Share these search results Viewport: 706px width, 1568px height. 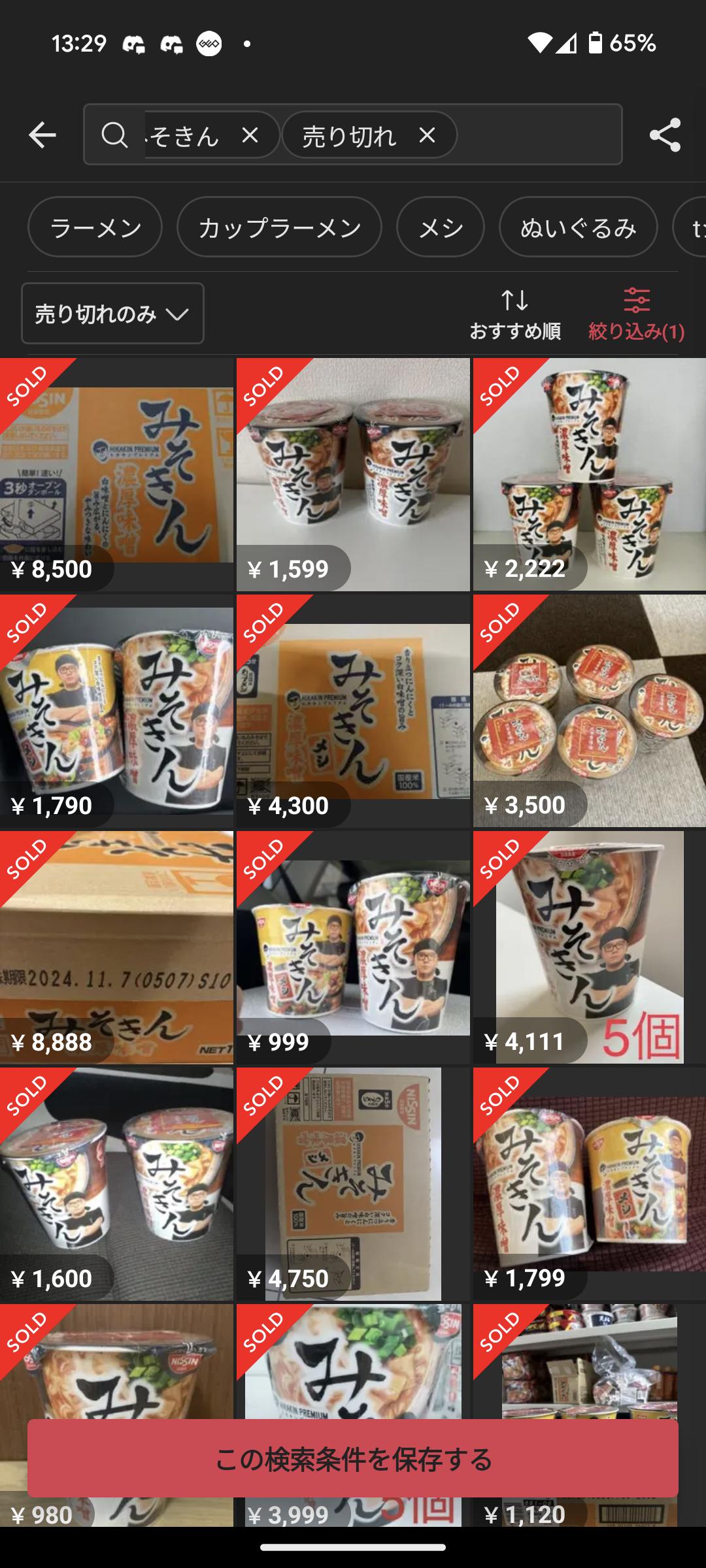[665, 135]
